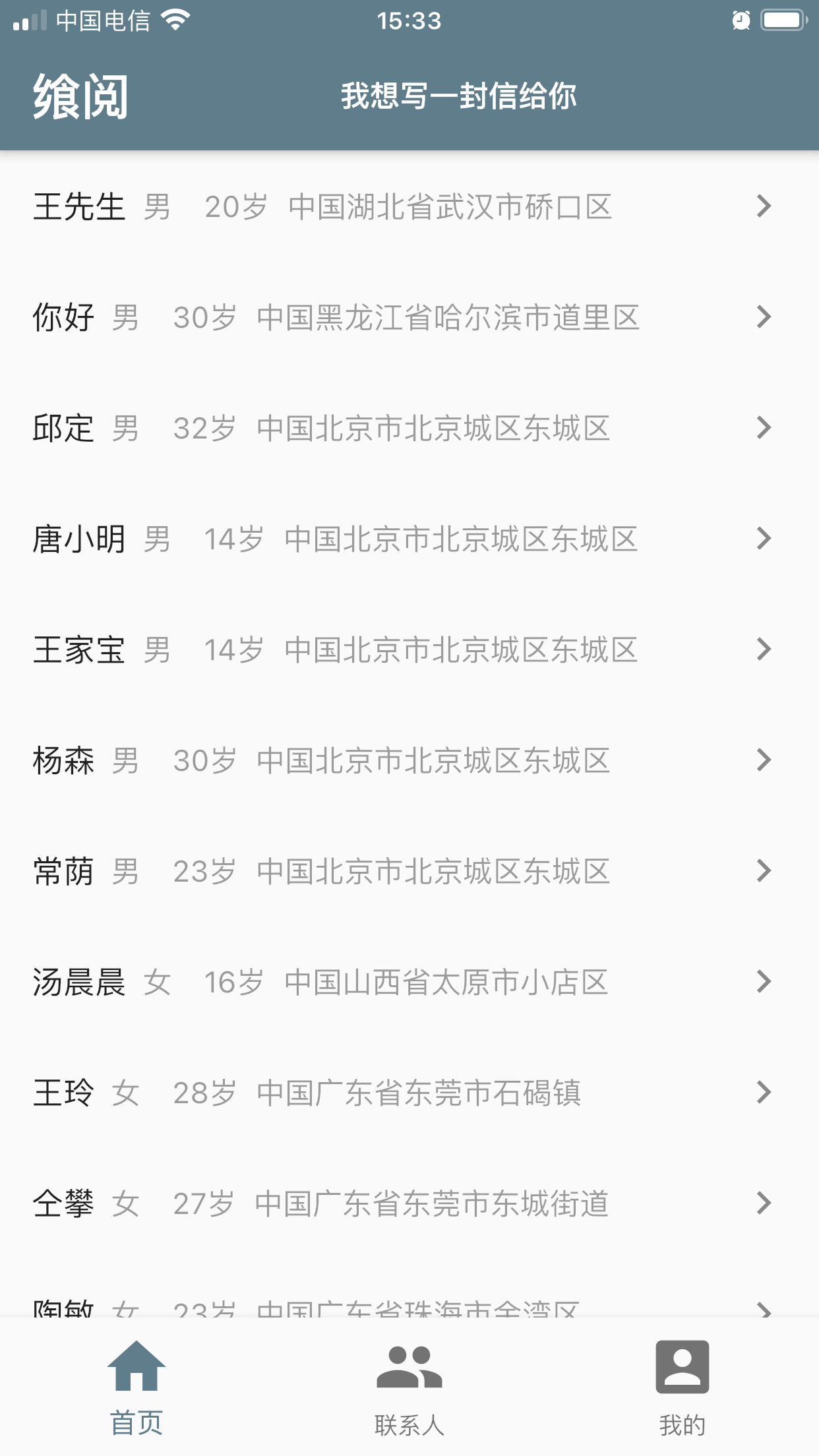Viewport: 819px width, 1456px height.
Task: Click the 女 marker on 陶敏's row
Action: pos(128,1309)
